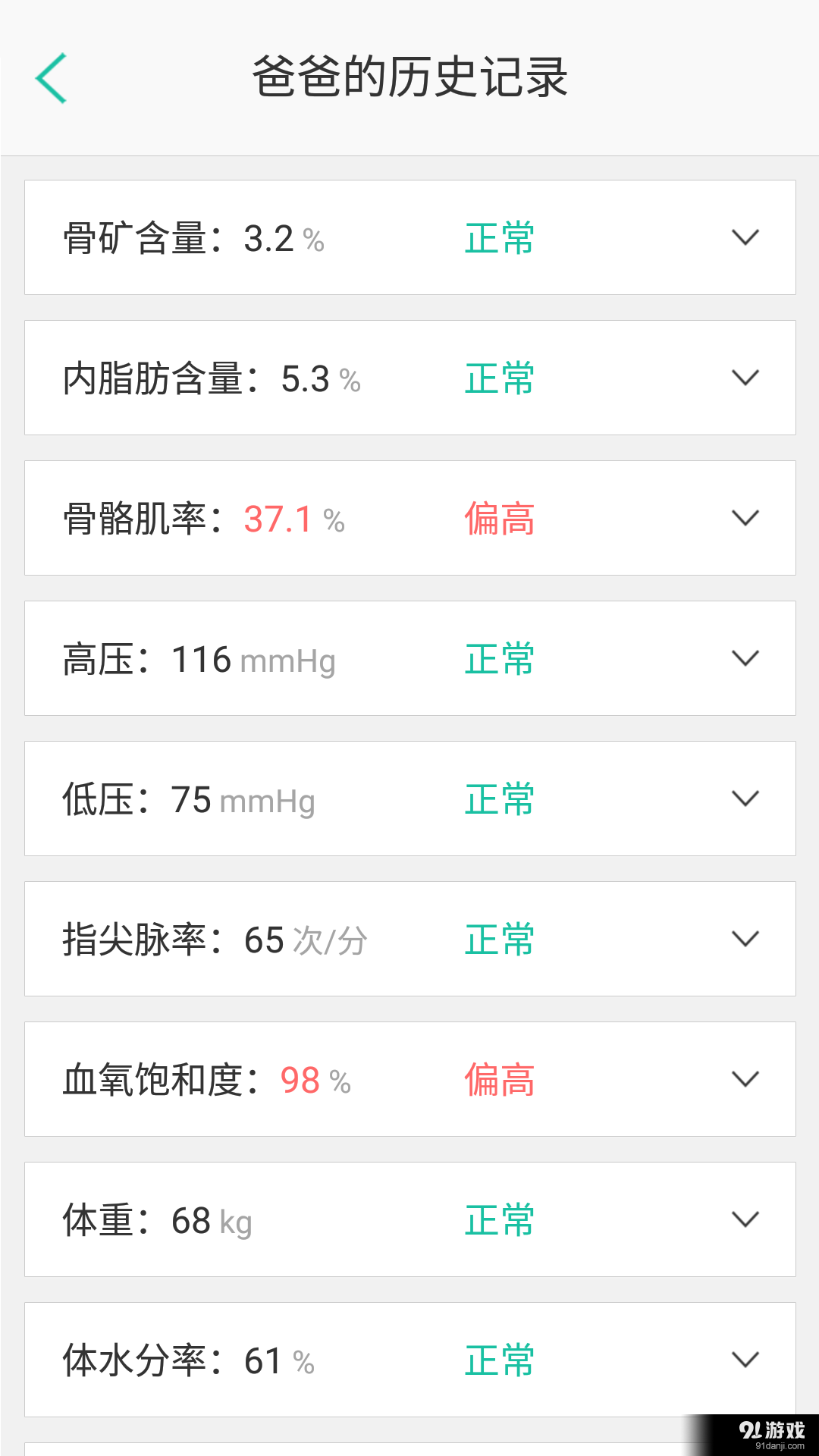Tap the back arrow to return
The height and width of the screenshot is (1456, 819).
pyautogui.click(x=50, y=78)
